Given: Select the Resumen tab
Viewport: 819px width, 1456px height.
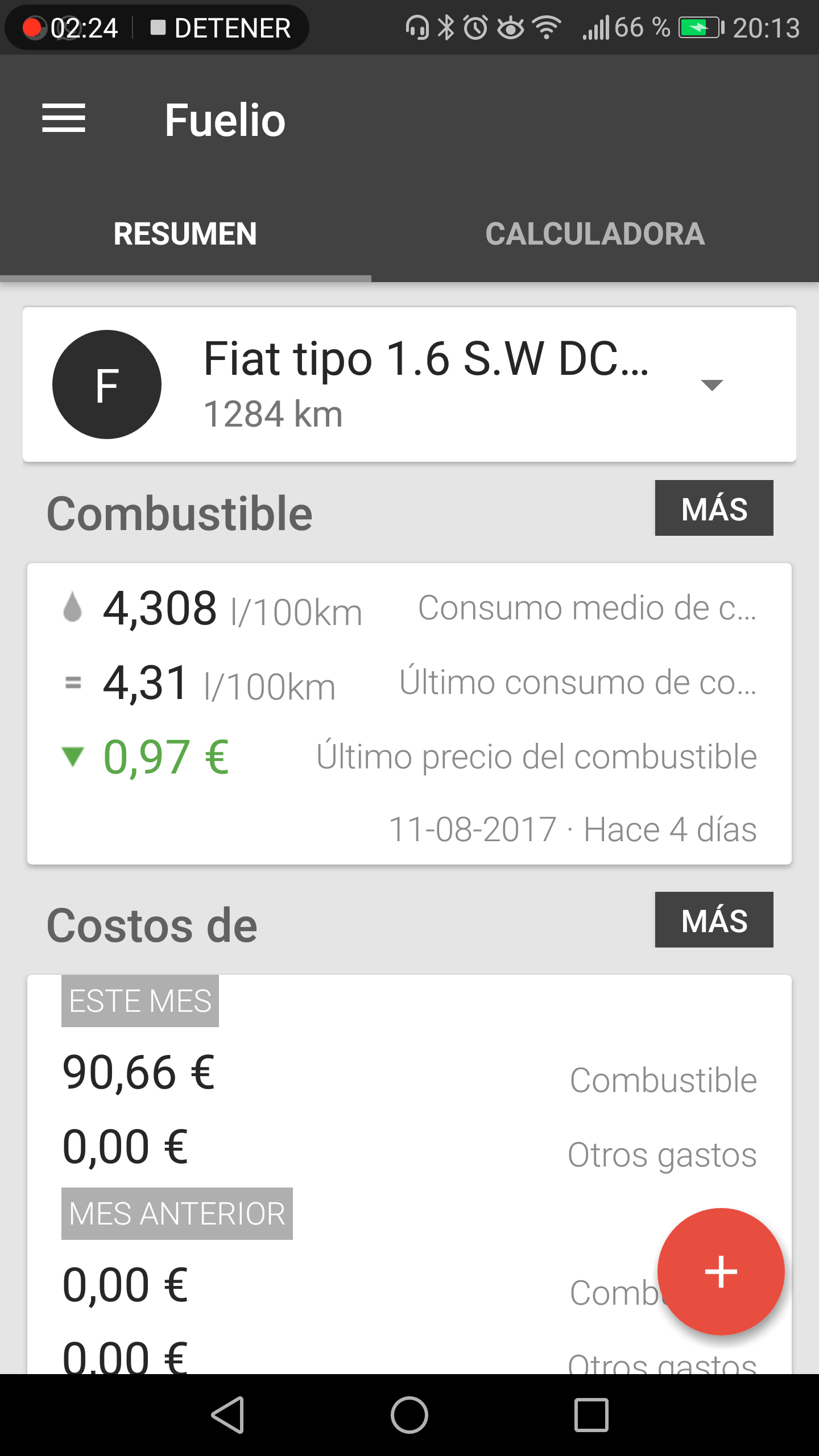Looking at the screenshot, I should pyautogui.click(x=185, y=234).
